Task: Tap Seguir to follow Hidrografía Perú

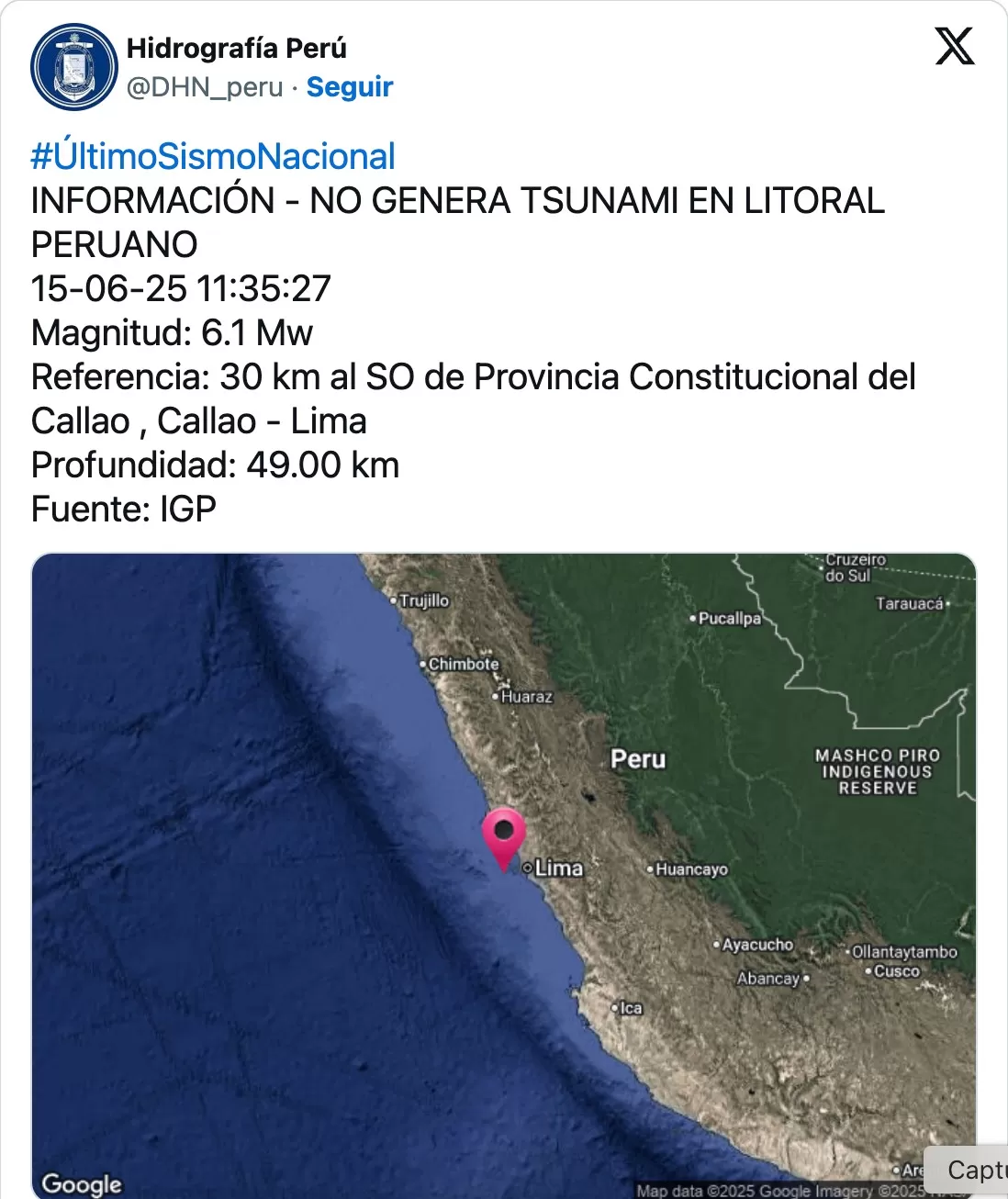Action: [349, 87]
